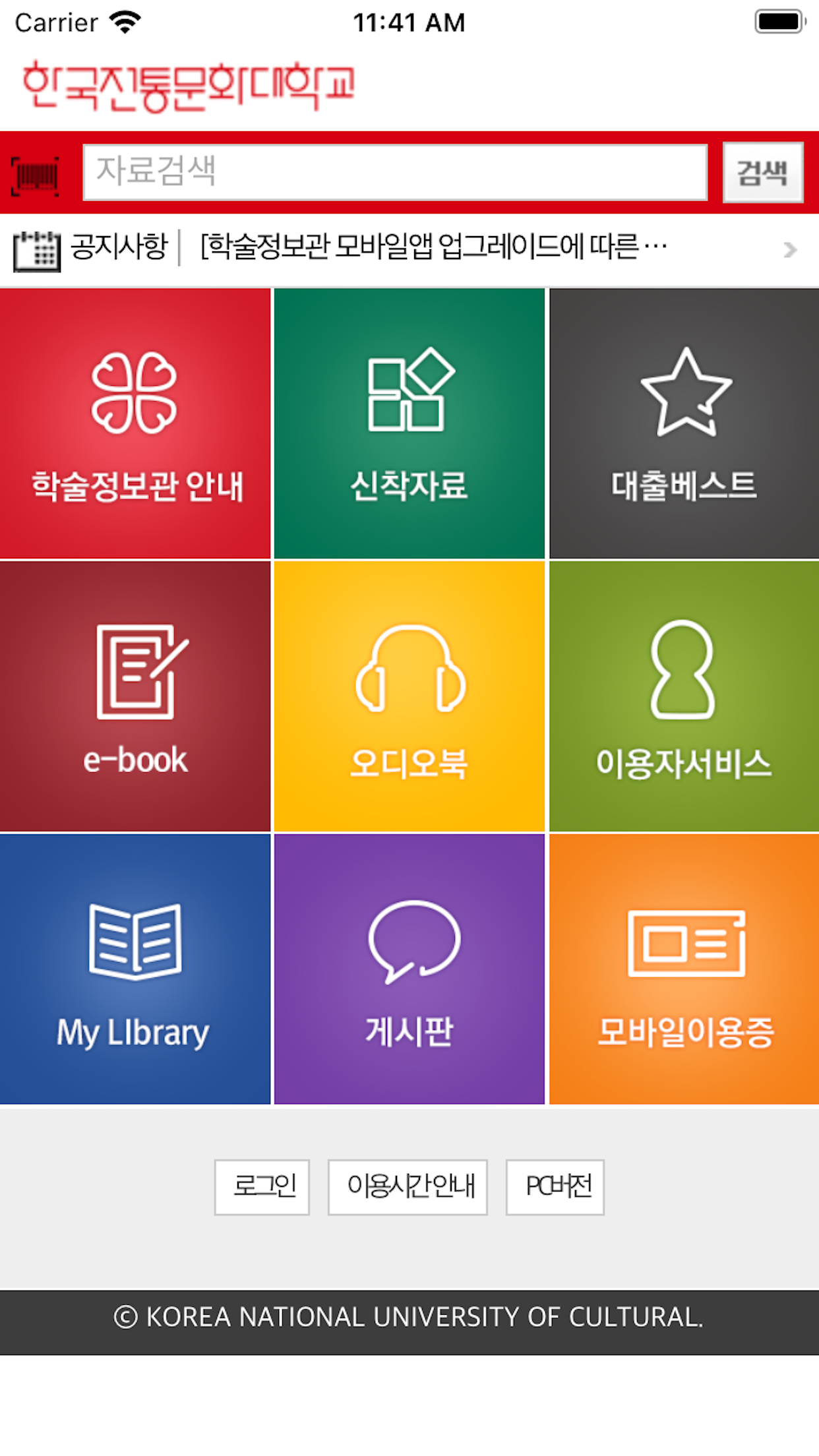Browse 오디오북 audiobooks
This screenshot has width=819, height=1456.
[409, 696]
